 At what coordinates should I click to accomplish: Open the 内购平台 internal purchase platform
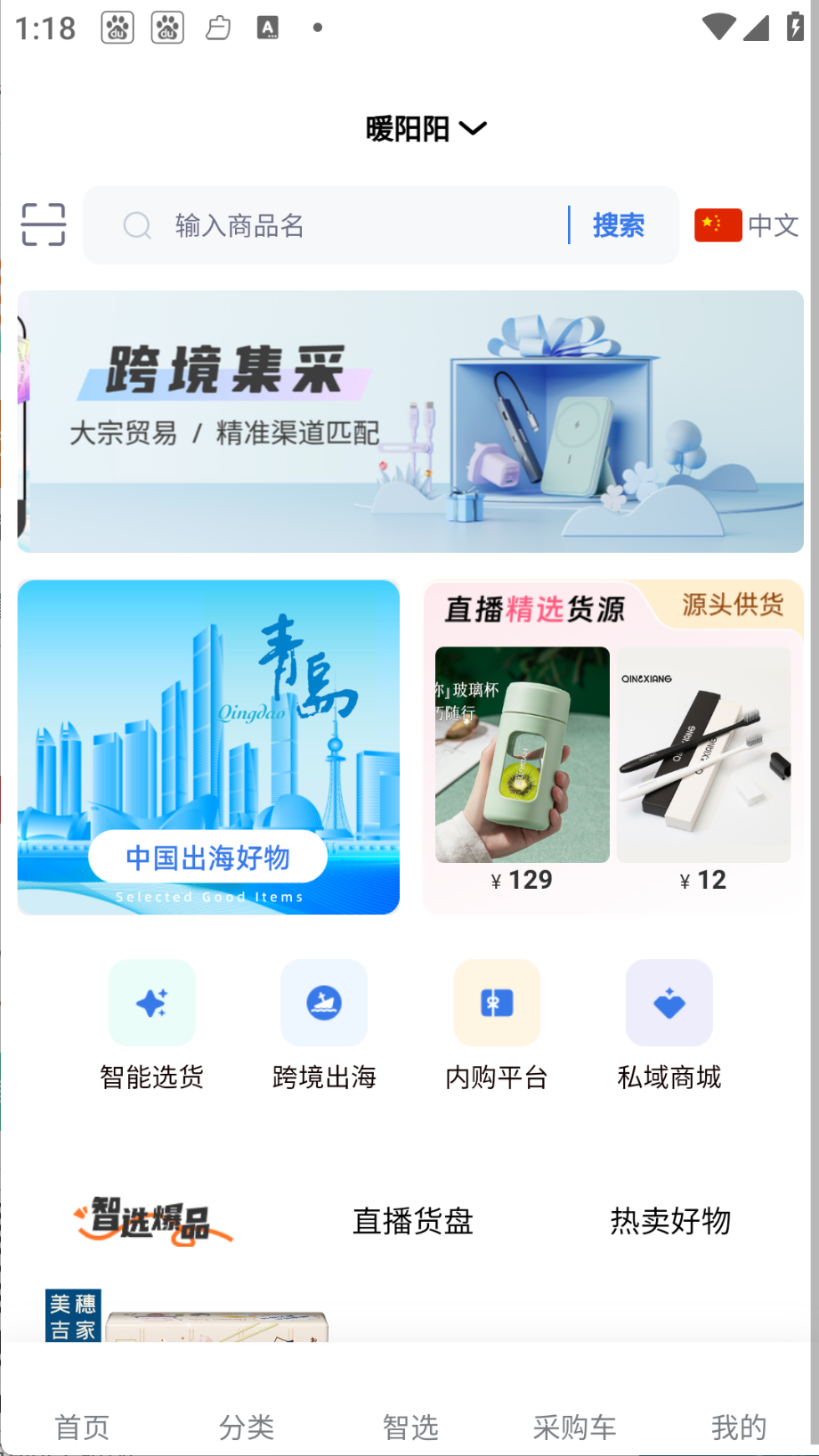pyautogui.click(x=496, y=1003)
